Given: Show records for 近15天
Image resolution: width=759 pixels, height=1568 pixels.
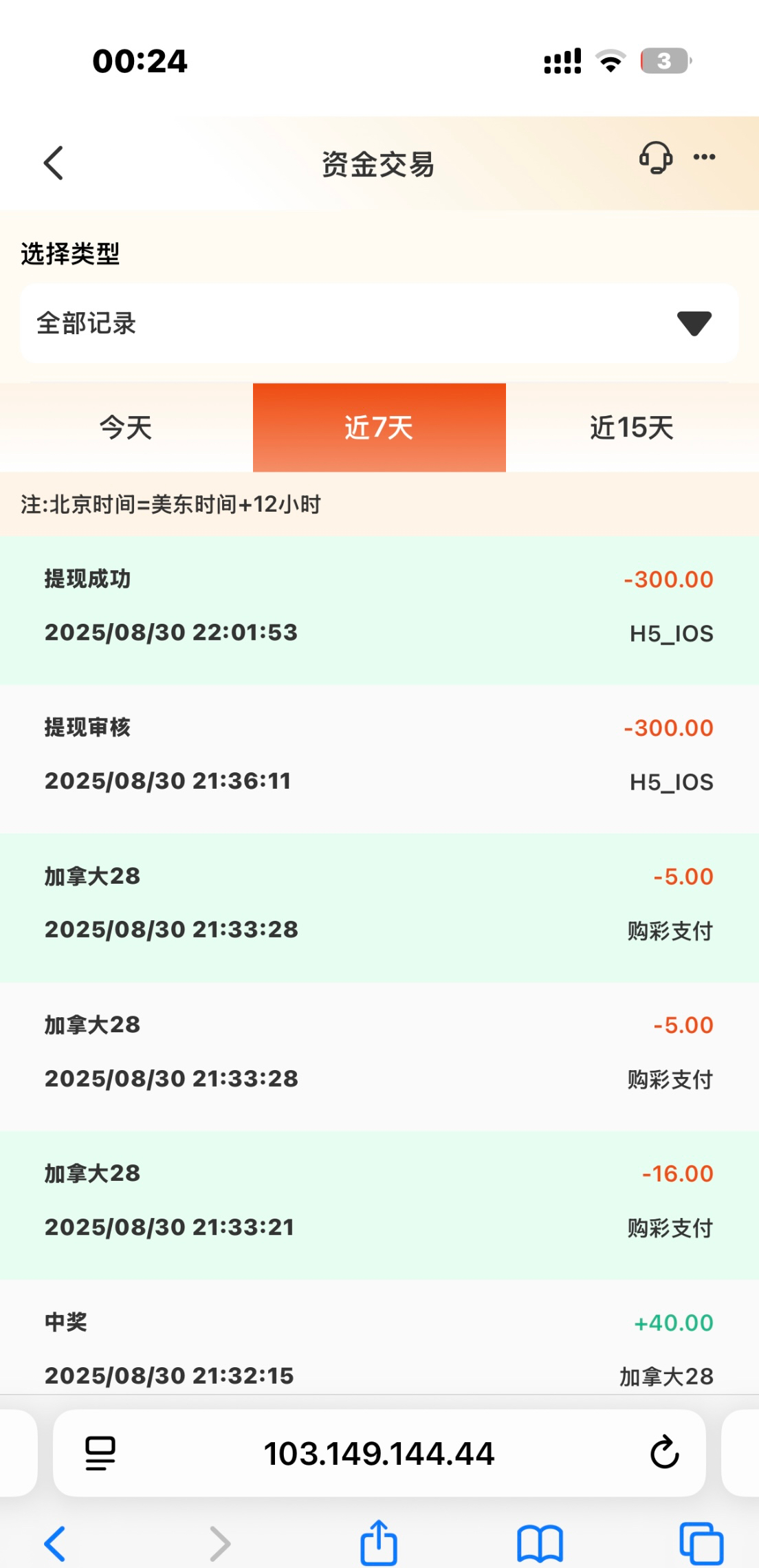Looking at the screenshot, I should [x=632, y=428].
